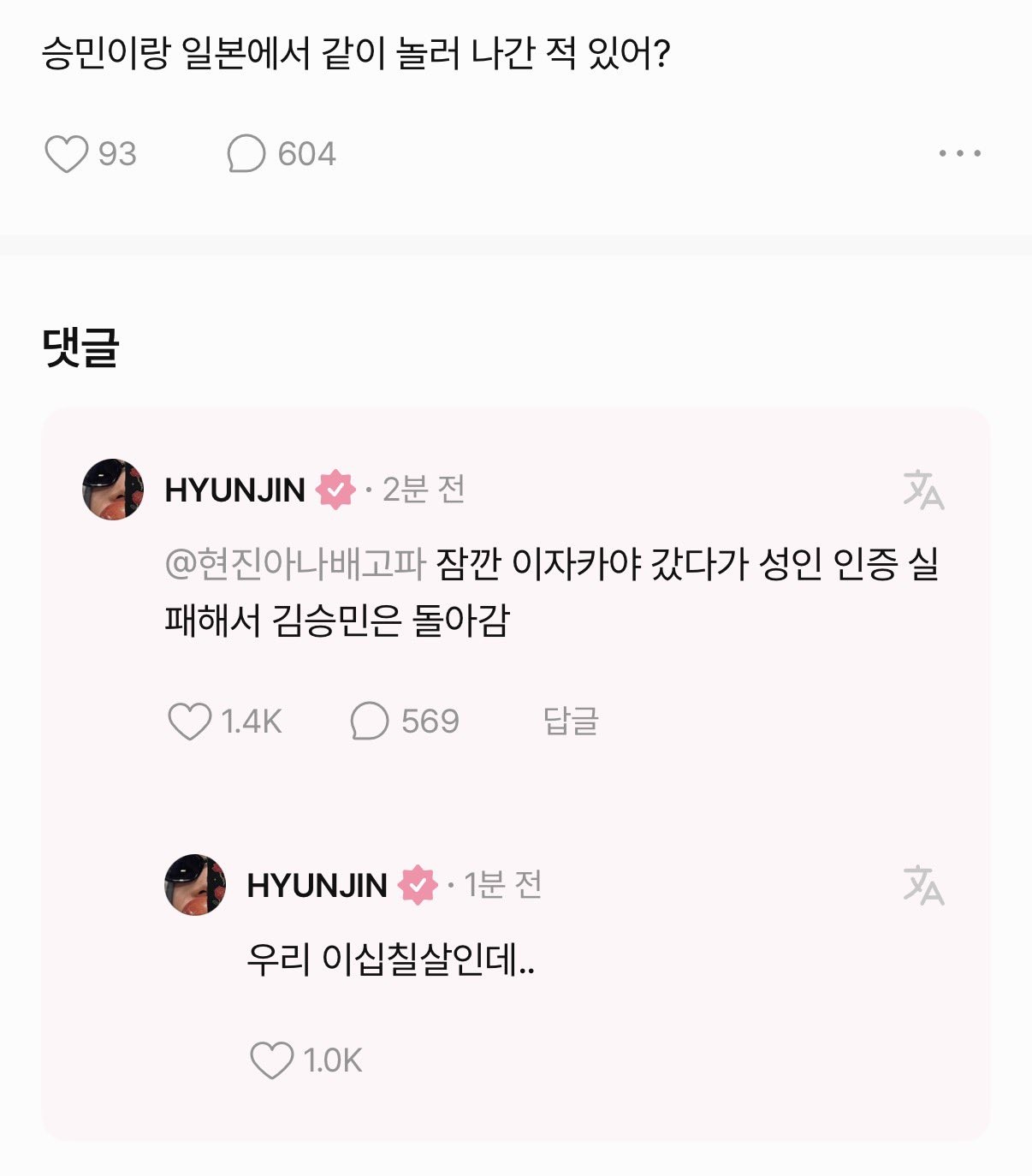Screen dimensions: 1032x1176
Task: Unlike the 1.0K heart on HYUNJIN's second comment
Action: tap(272, 1058)
